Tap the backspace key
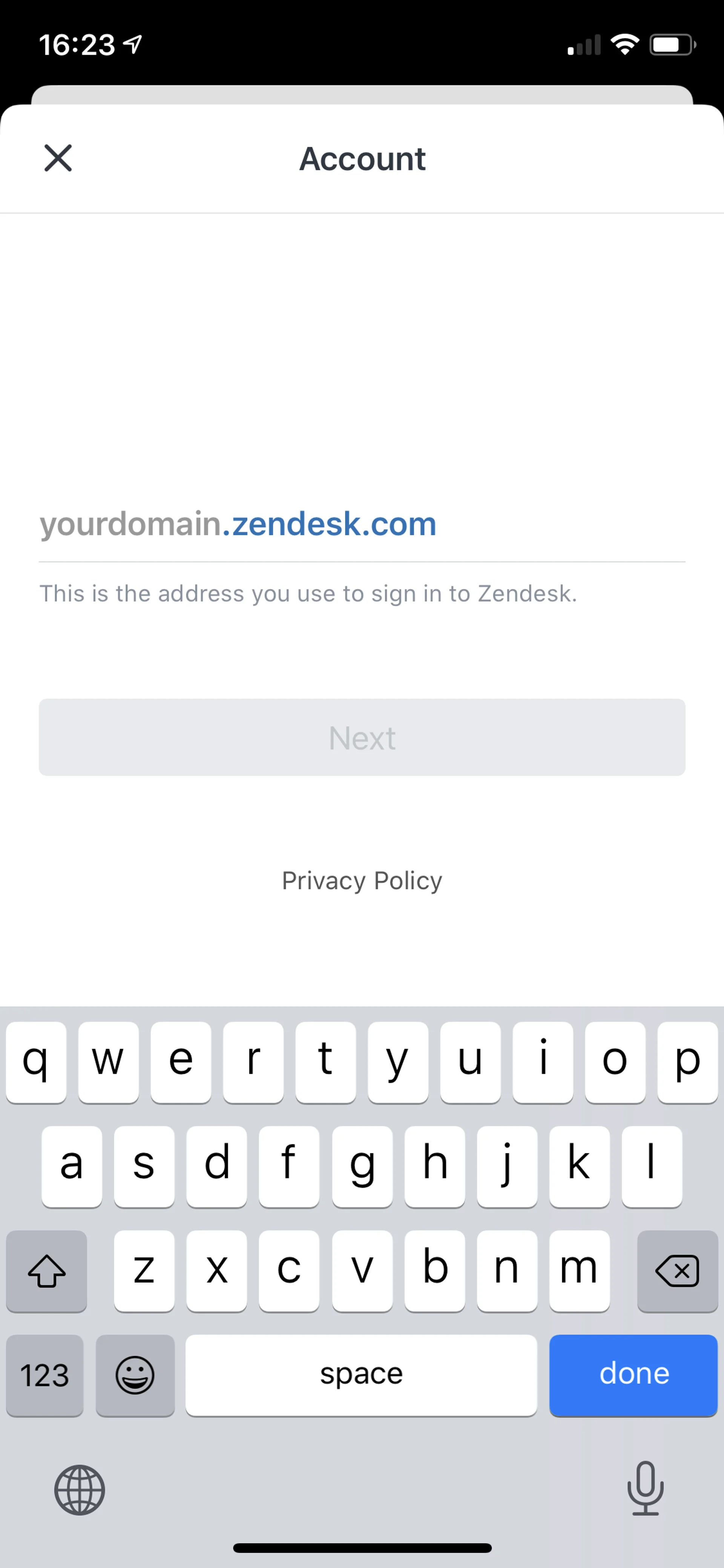This screenshot has width=724, height=1568. pyautogui.click(x=677, y=1270)
